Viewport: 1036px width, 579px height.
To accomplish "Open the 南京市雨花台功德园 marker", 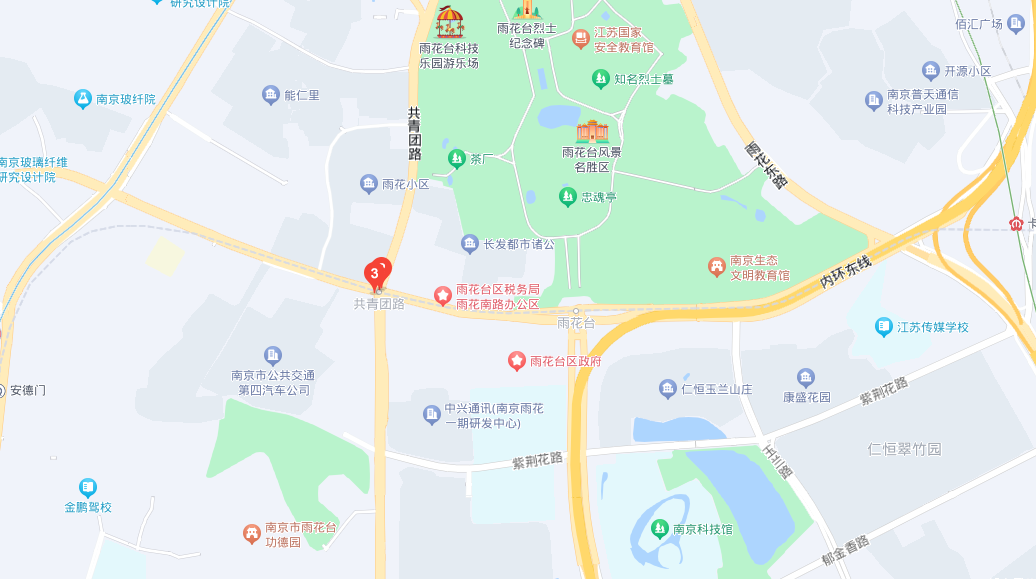I will 252,534.
